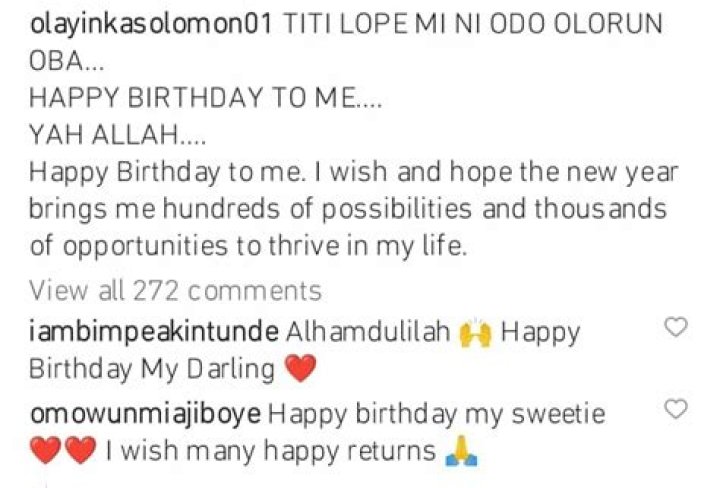
Task: Open olayinkasolomon01's profile from the caption
Action: tap(139, 25)
